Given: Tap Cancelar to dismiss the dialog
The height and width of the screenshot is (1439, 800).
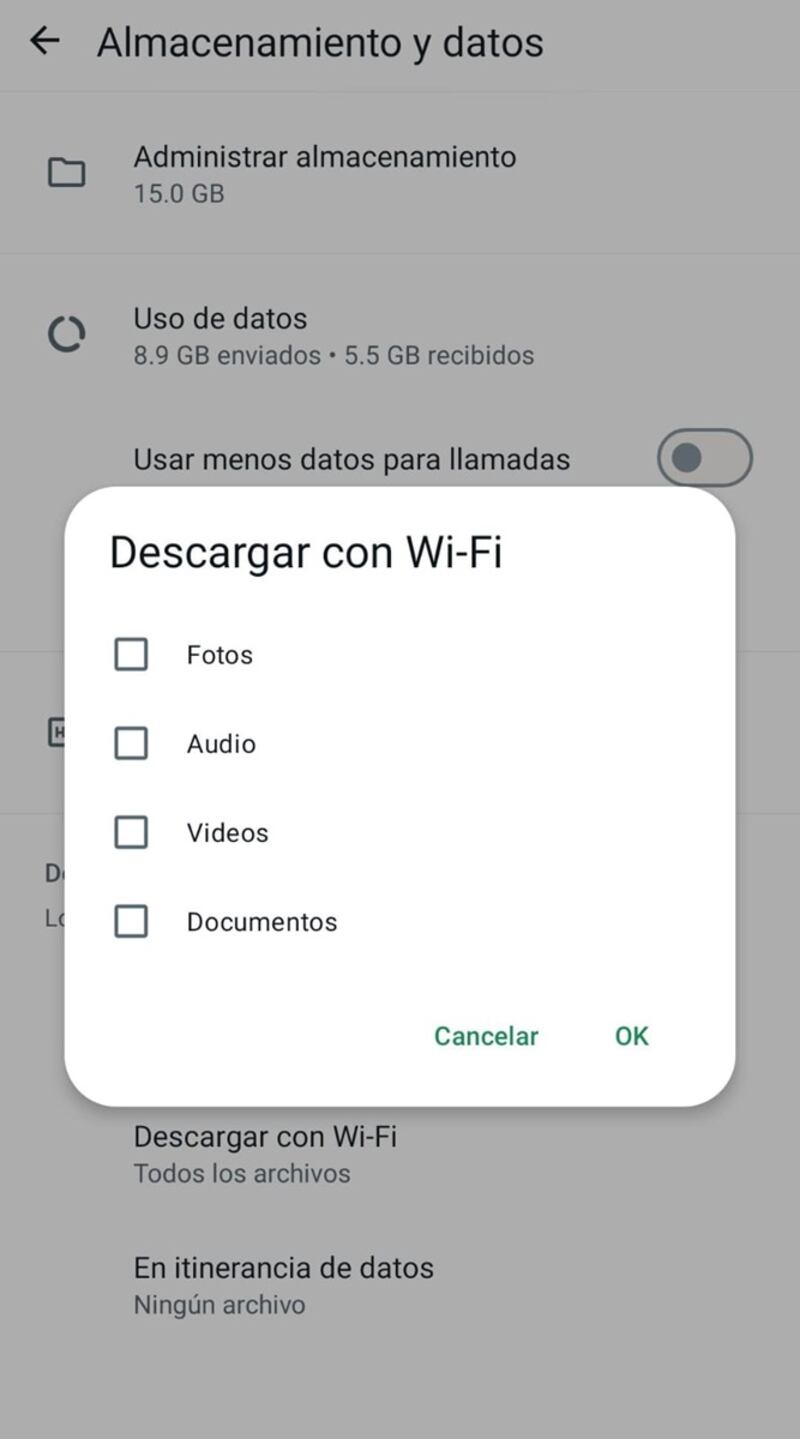Looking at the screenshot, I should [x=486, y=1036].
